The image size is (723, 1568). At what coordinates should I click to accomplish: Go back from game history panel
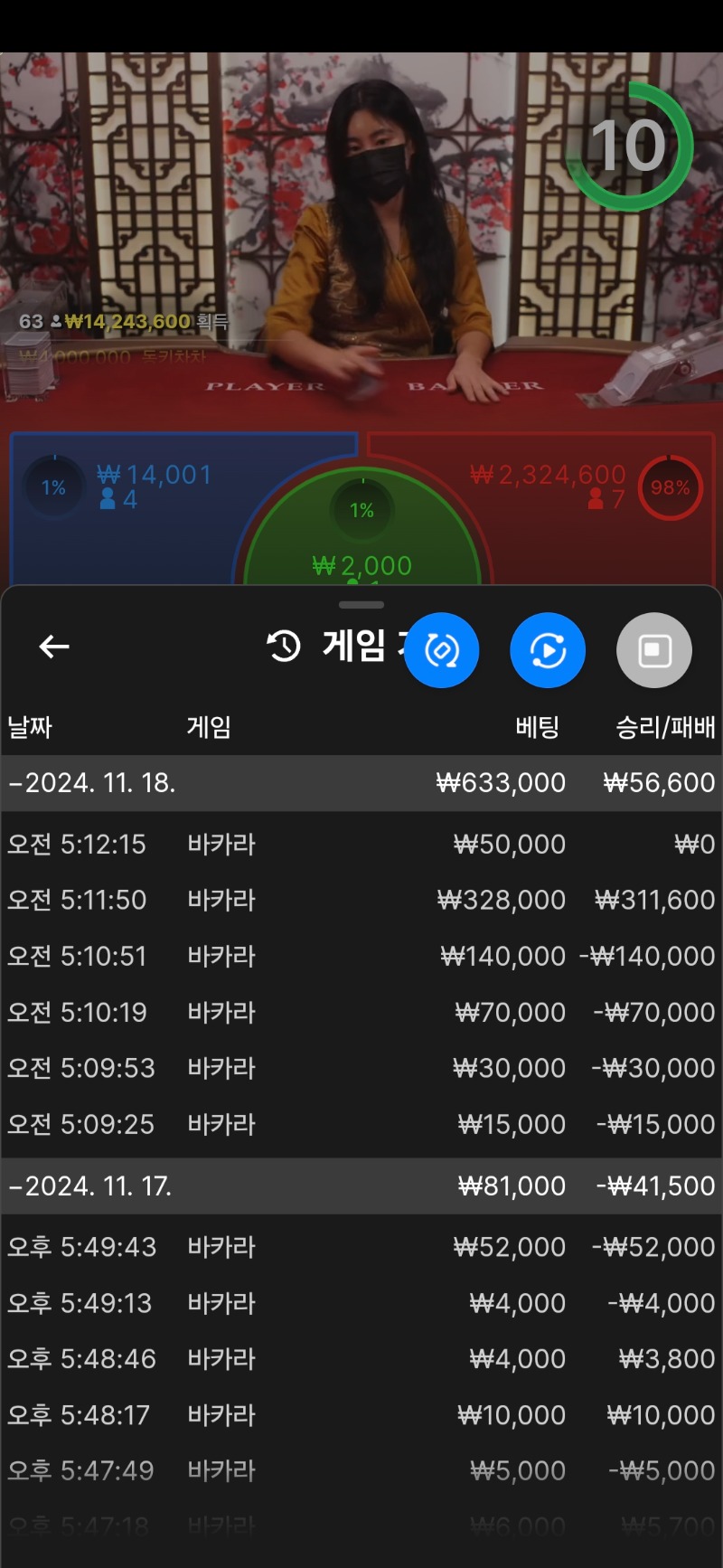point(54,647)
